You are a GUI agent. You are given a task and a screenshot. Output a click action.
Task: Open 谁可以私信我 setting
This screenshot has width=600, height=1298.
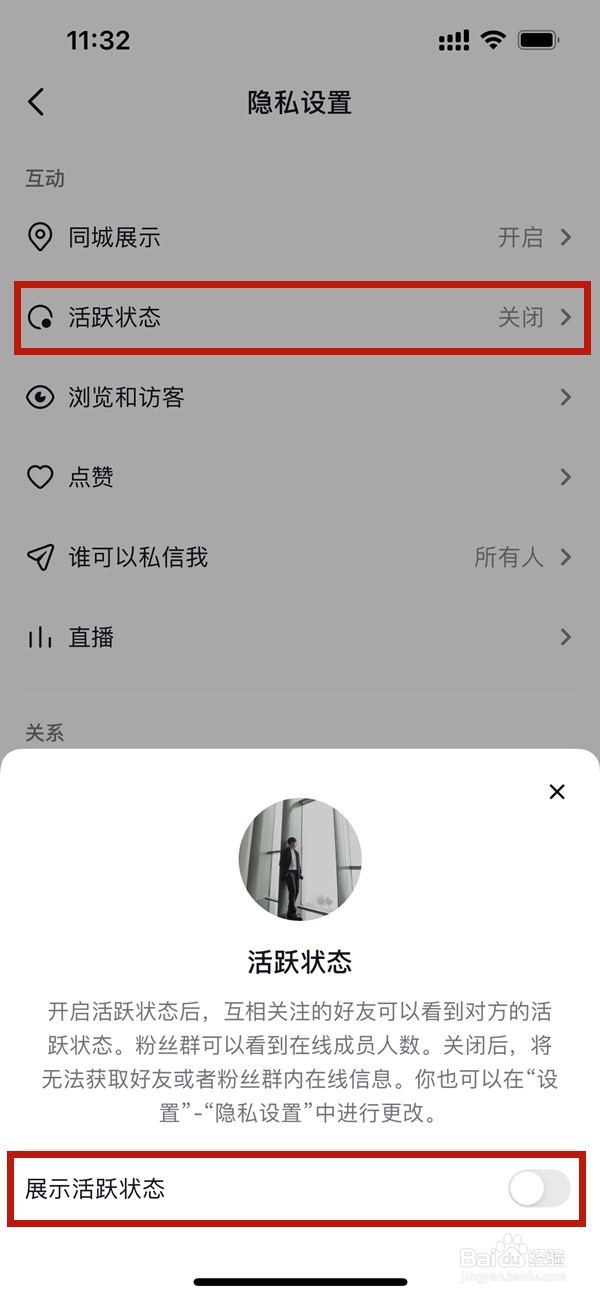pyautogui.click(x=300, y=557)
